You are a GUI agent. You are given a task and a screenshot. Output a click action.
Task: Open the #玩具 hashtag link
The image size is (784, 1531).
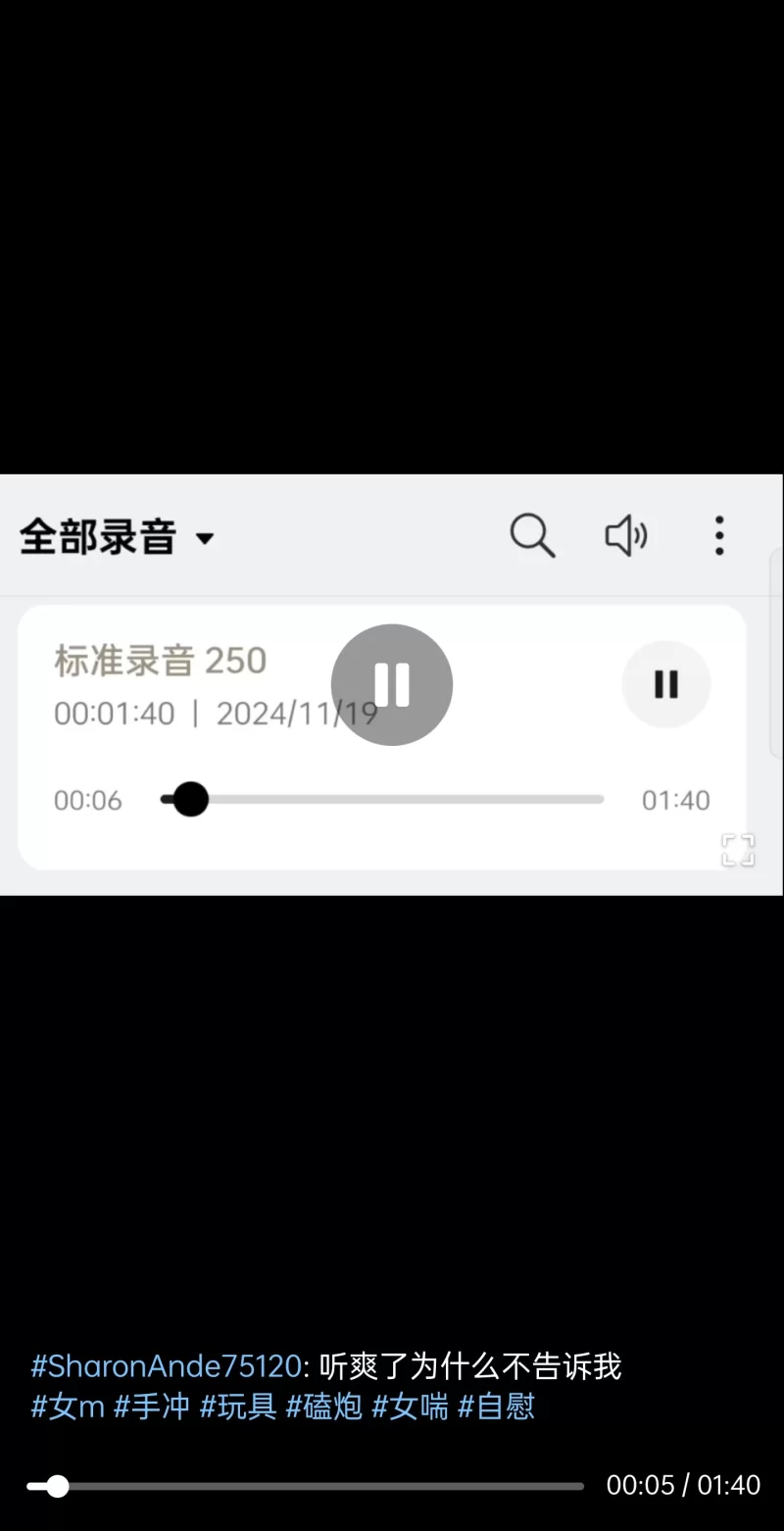(238, 1408)
